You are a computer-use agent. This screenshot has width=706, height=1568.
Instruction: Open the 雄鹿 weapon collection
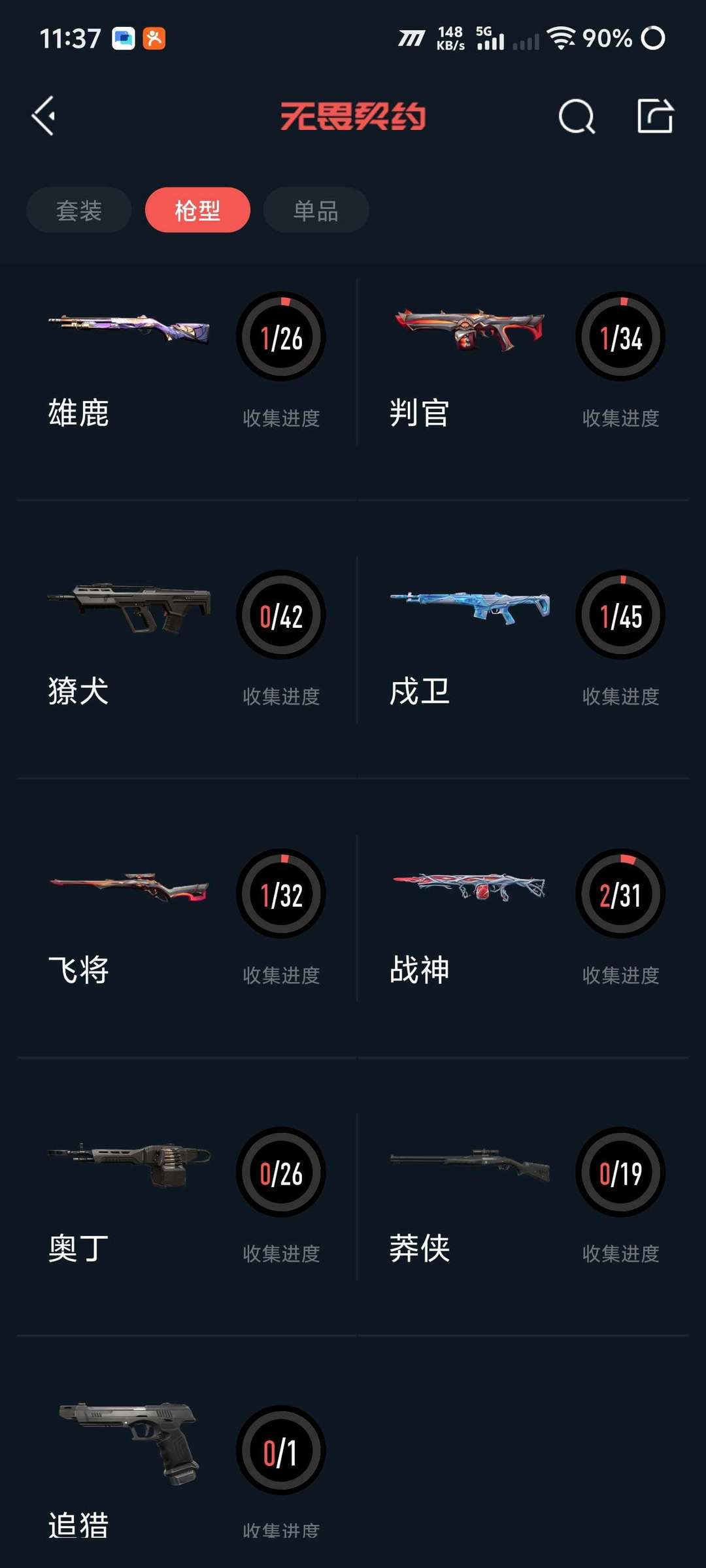point(186,363)
